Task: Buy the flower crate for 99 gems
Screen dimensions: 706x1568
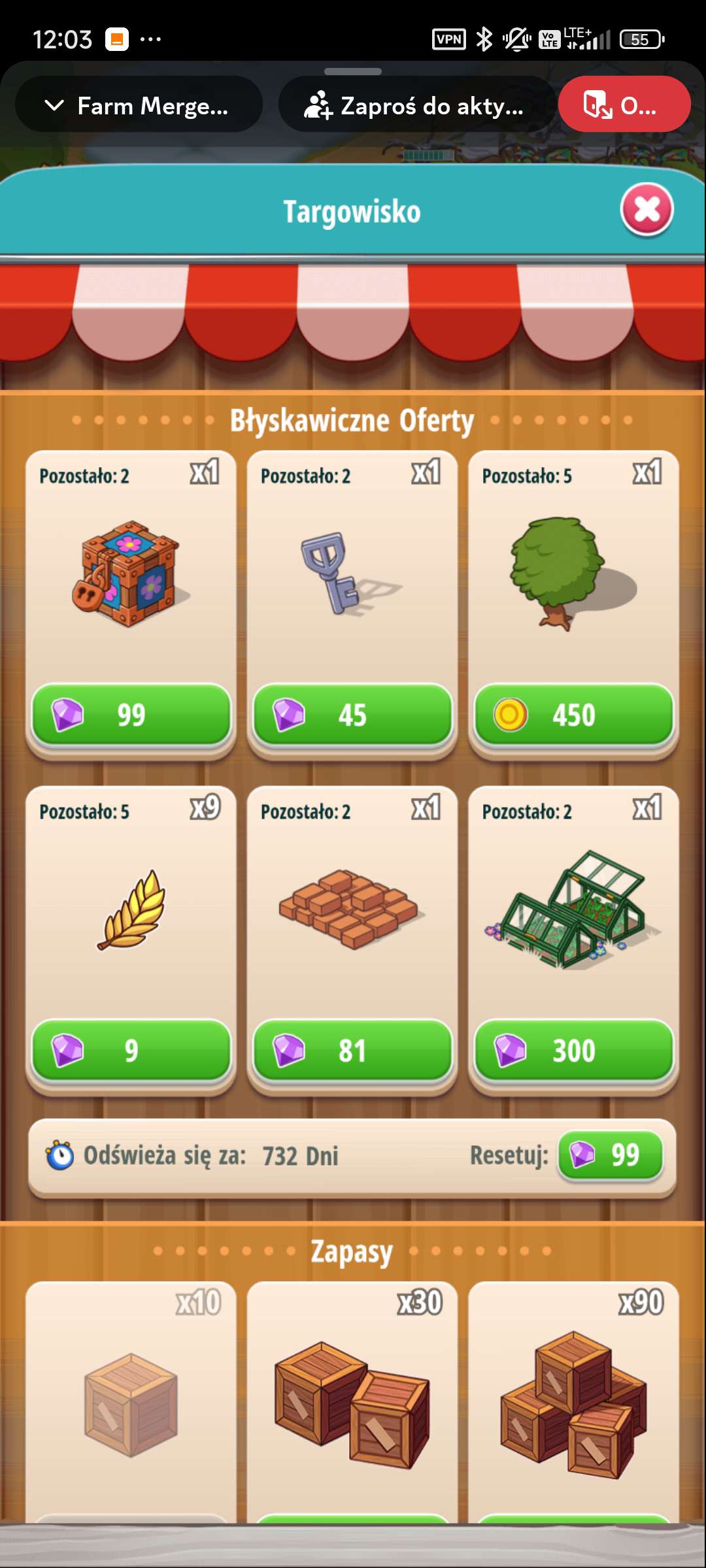Action: pyautogui.click(x=131, y=715)
